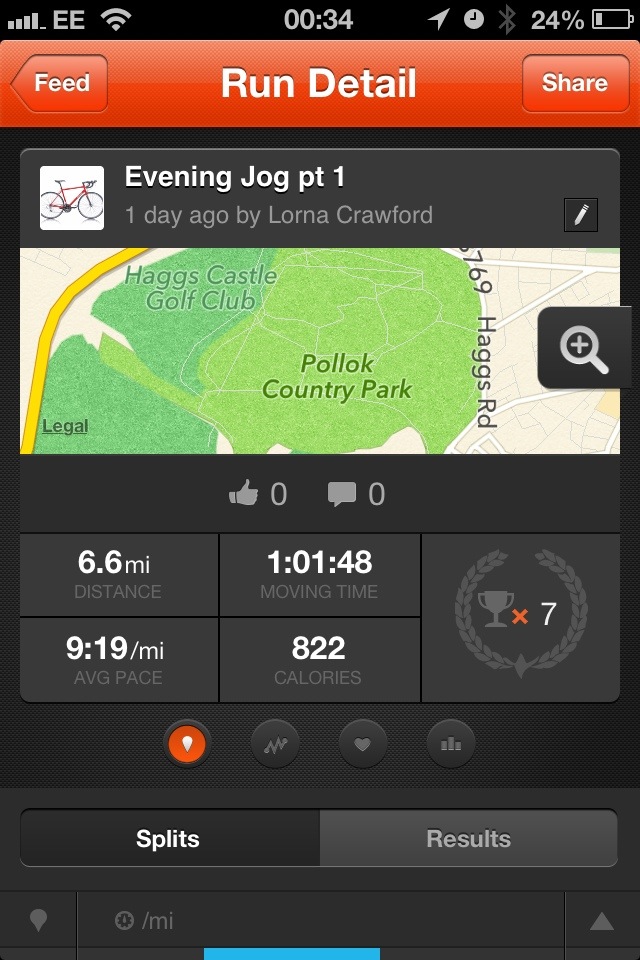
Task: Switch to the pace graph view
Action: coord(275,743)
